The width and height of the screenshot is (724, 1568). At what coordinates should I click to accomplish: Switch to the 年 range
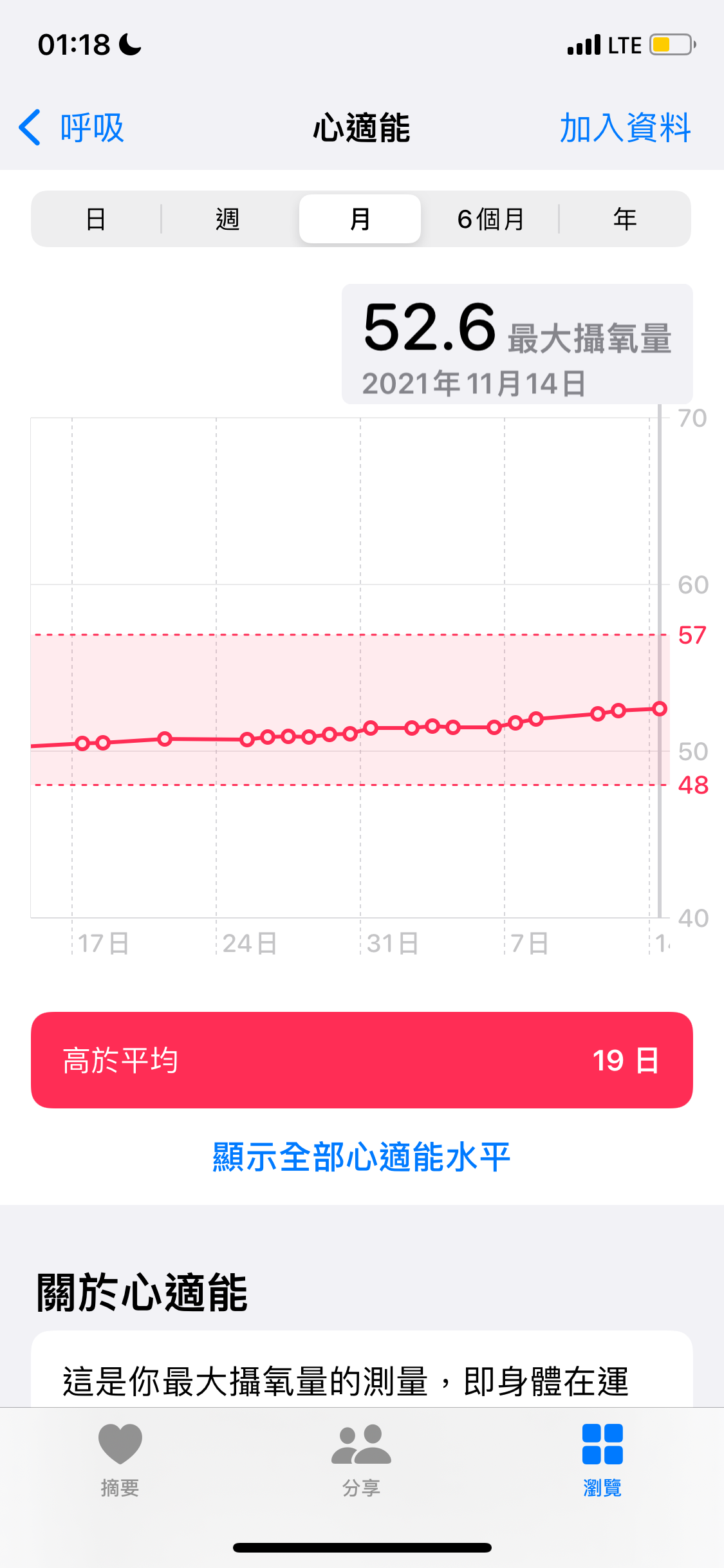[624, 219]
